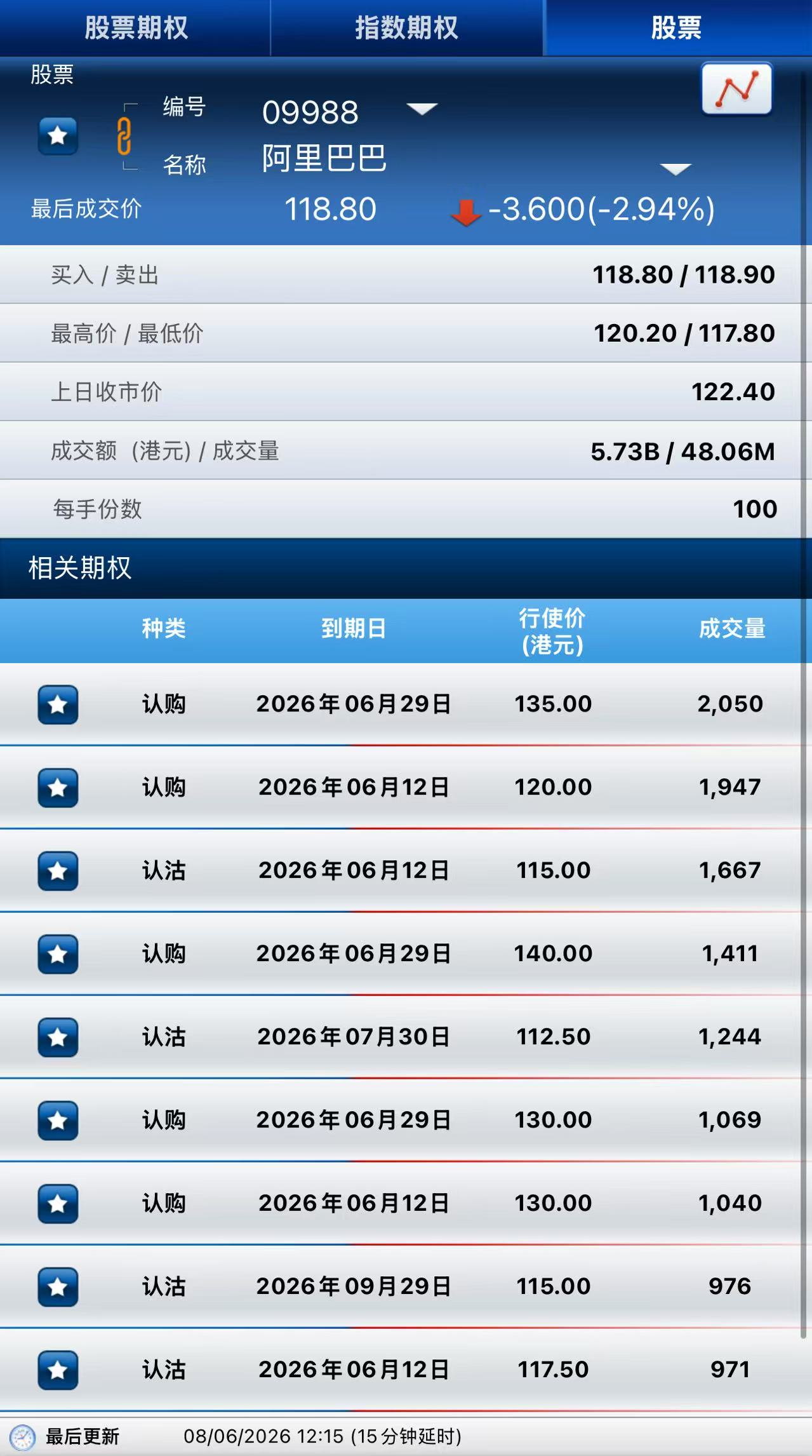The image size is (812, 1456).
Task: Switch to the 股票期权 tab
Action: pos(135,28)
